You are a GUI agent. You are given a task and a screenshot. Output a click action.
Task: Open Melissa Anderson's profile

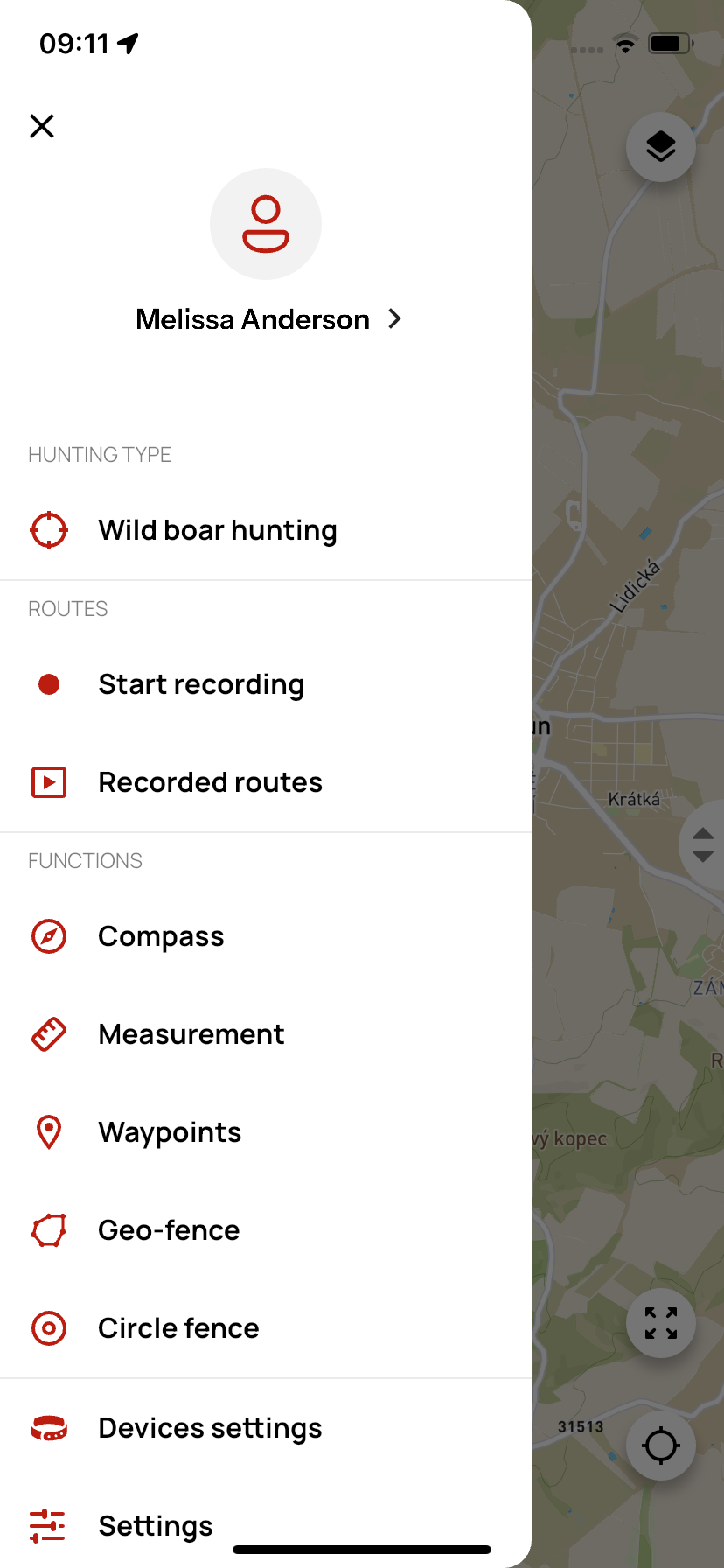pyautogui.click(x=268, y=319)
